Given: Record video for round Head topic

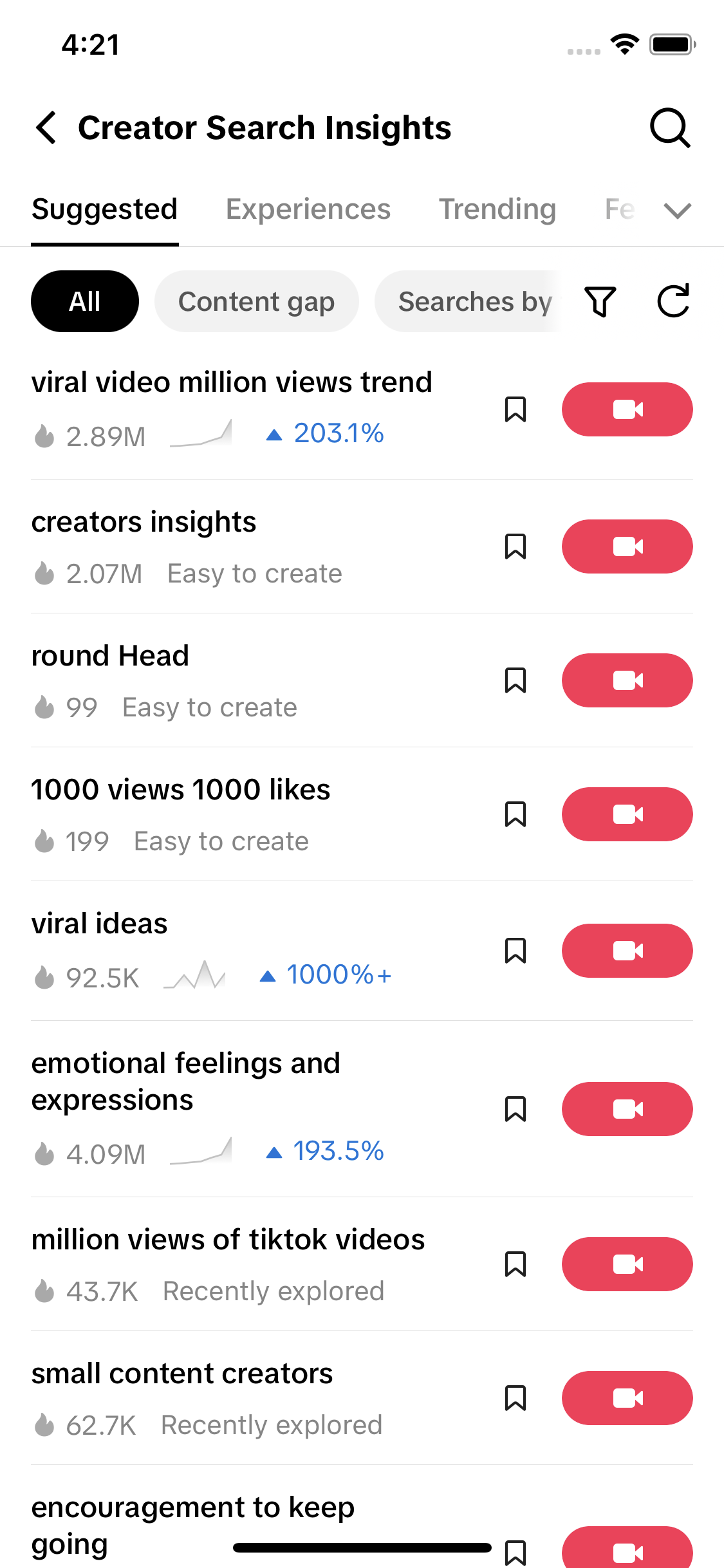Looking at the screenshot, I should click(x=627, y=680).
